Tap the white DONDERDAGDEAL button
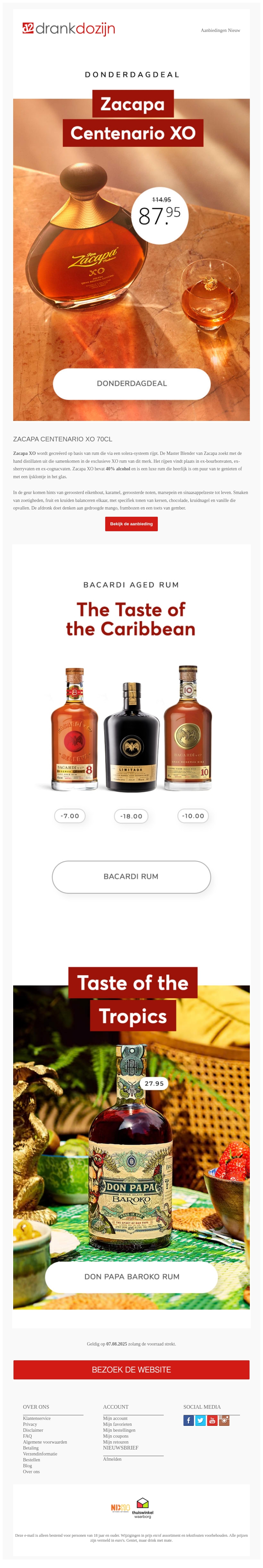The width and height of the screenshot is (263, 1568). click(x=132, y=383)
